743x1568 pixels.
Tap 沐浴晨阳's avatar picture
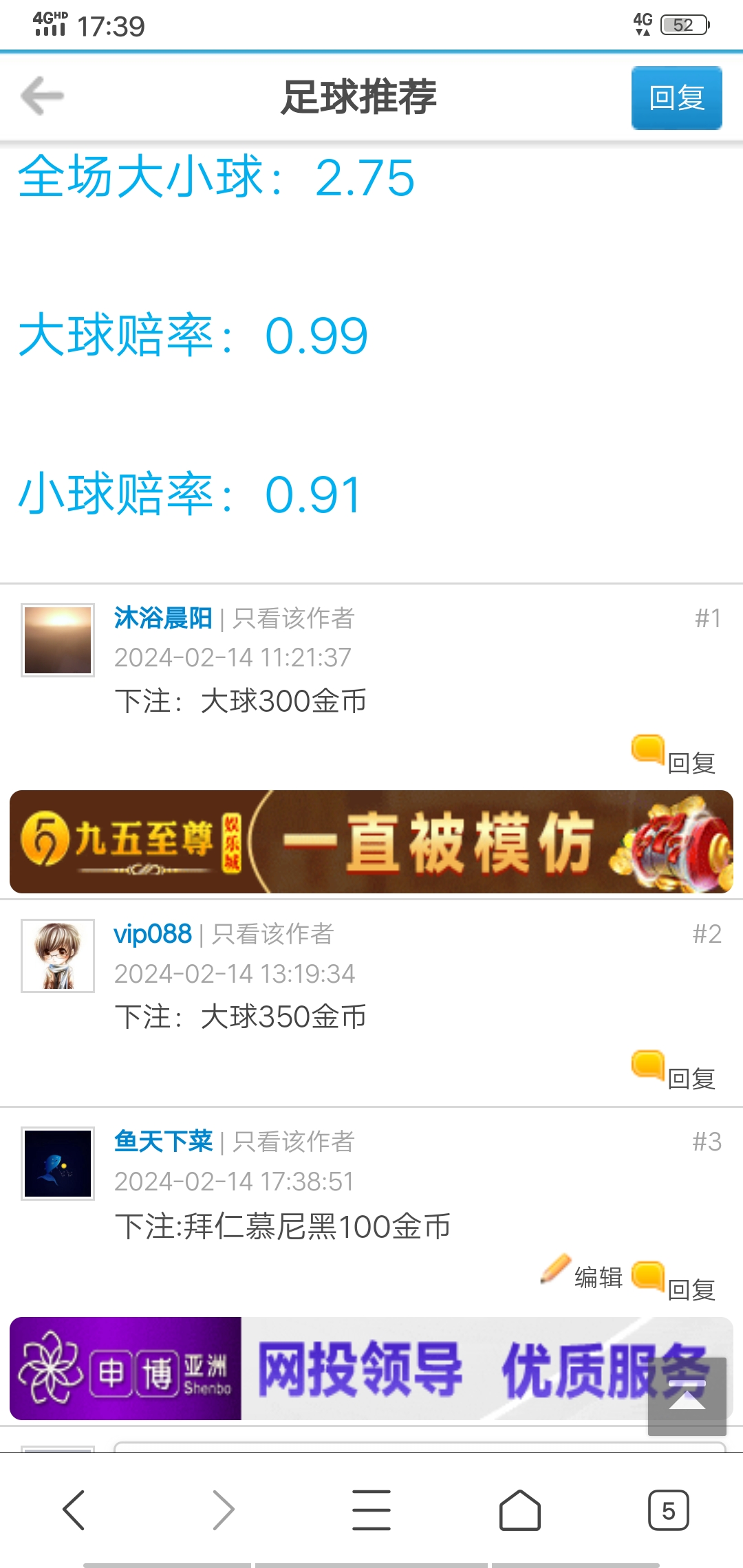point(58,640)
